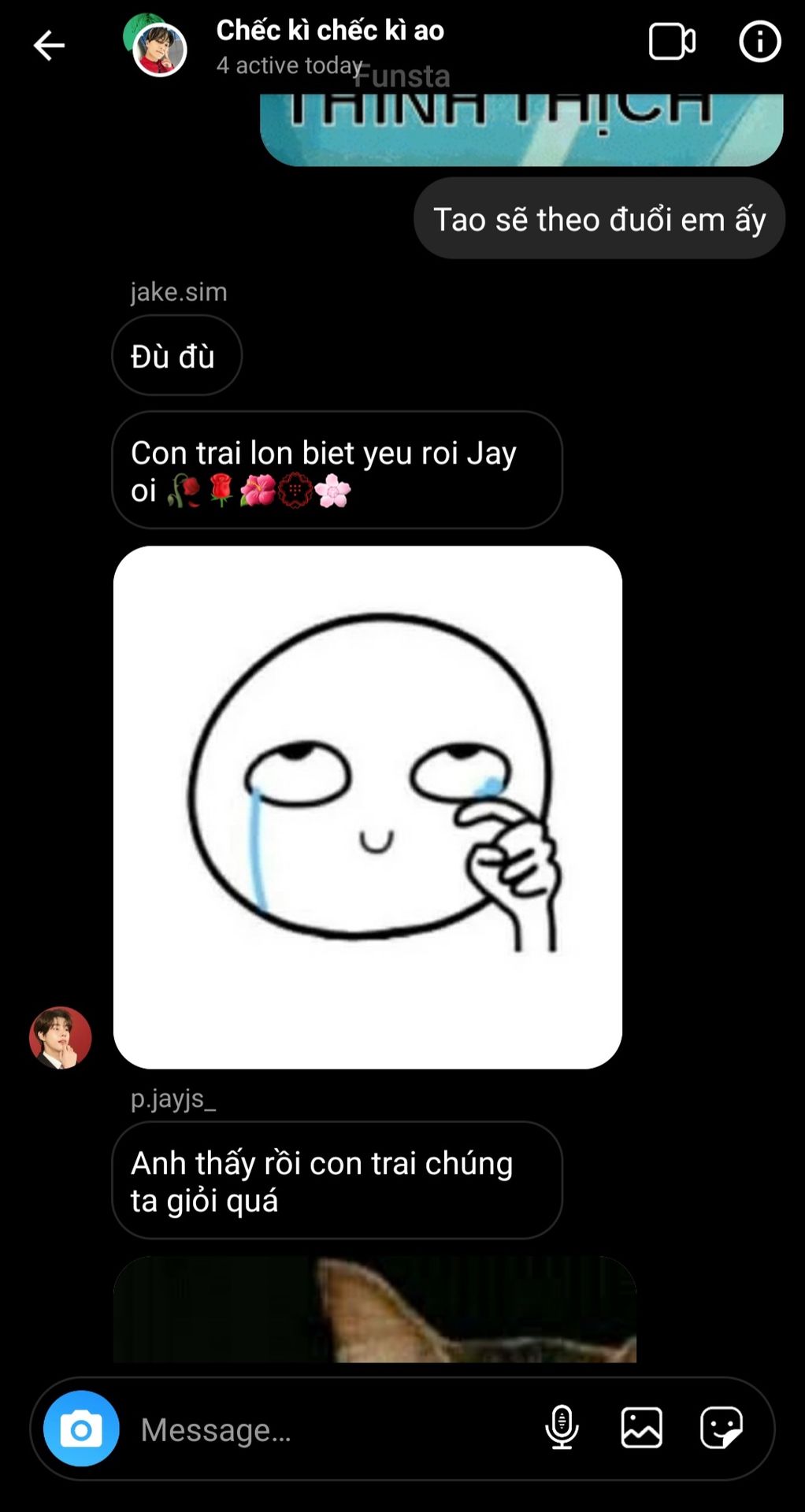Choose a picture from the gallery
The width and height of the screenshot is (805, 1512).
pos(641,1428)
